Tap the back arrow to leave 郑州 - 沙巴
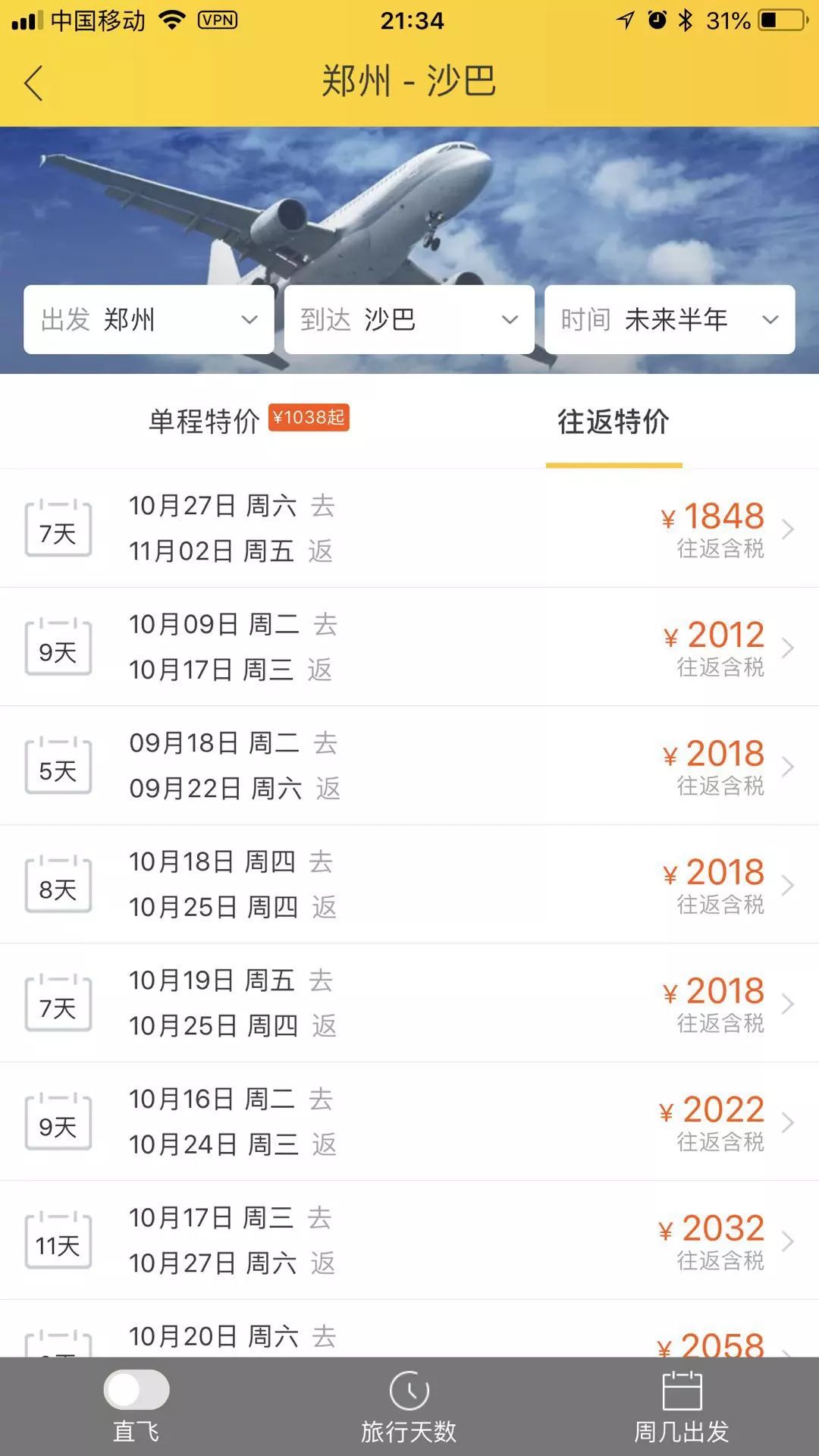This screenshot has width=819, height=1456. pyautogui.click(x=33, y=83)
